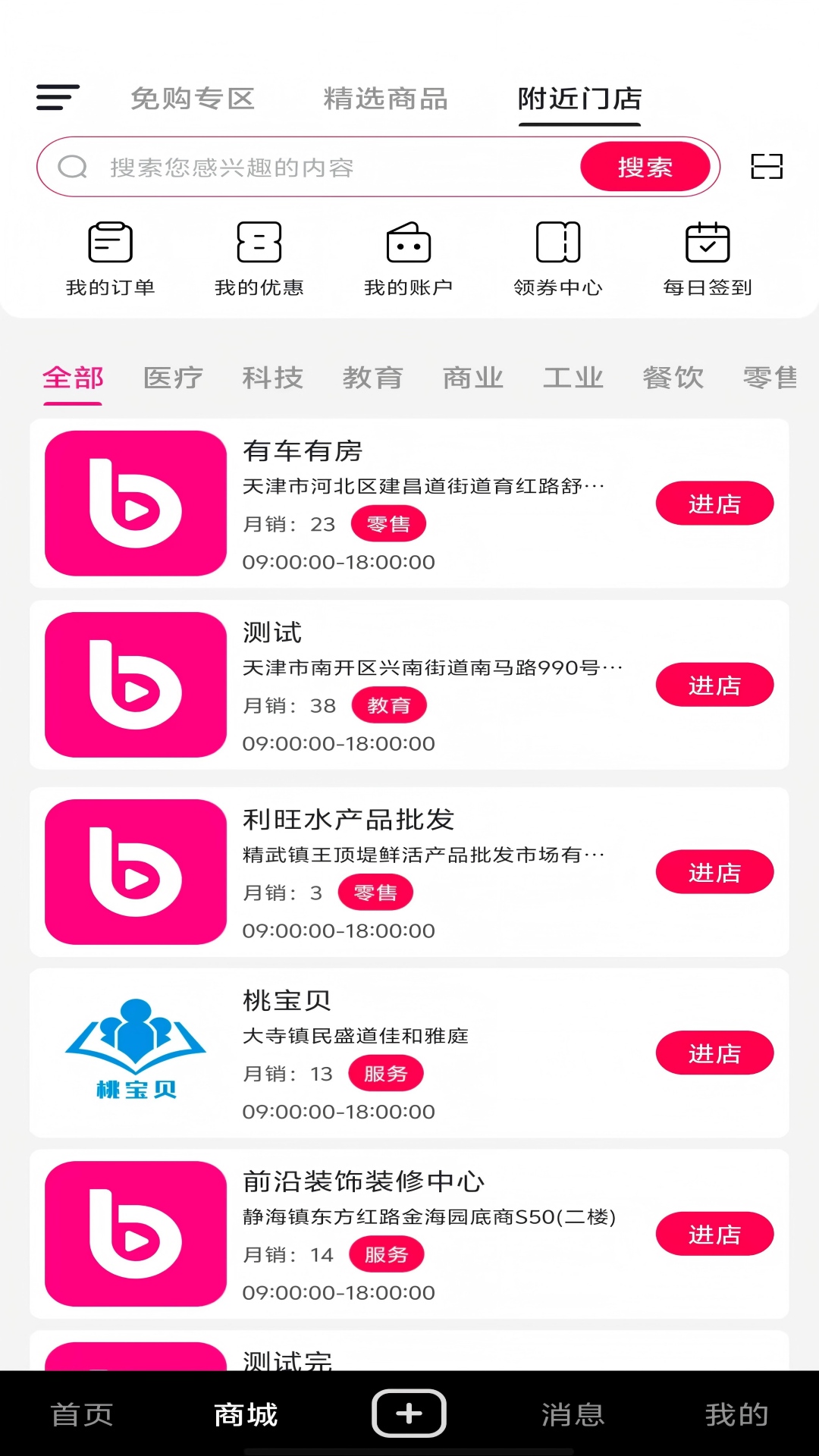Tap 进店 for 有车有房 store
Image resolution: width=819 pixels, height=1456 pixels.
714,503
